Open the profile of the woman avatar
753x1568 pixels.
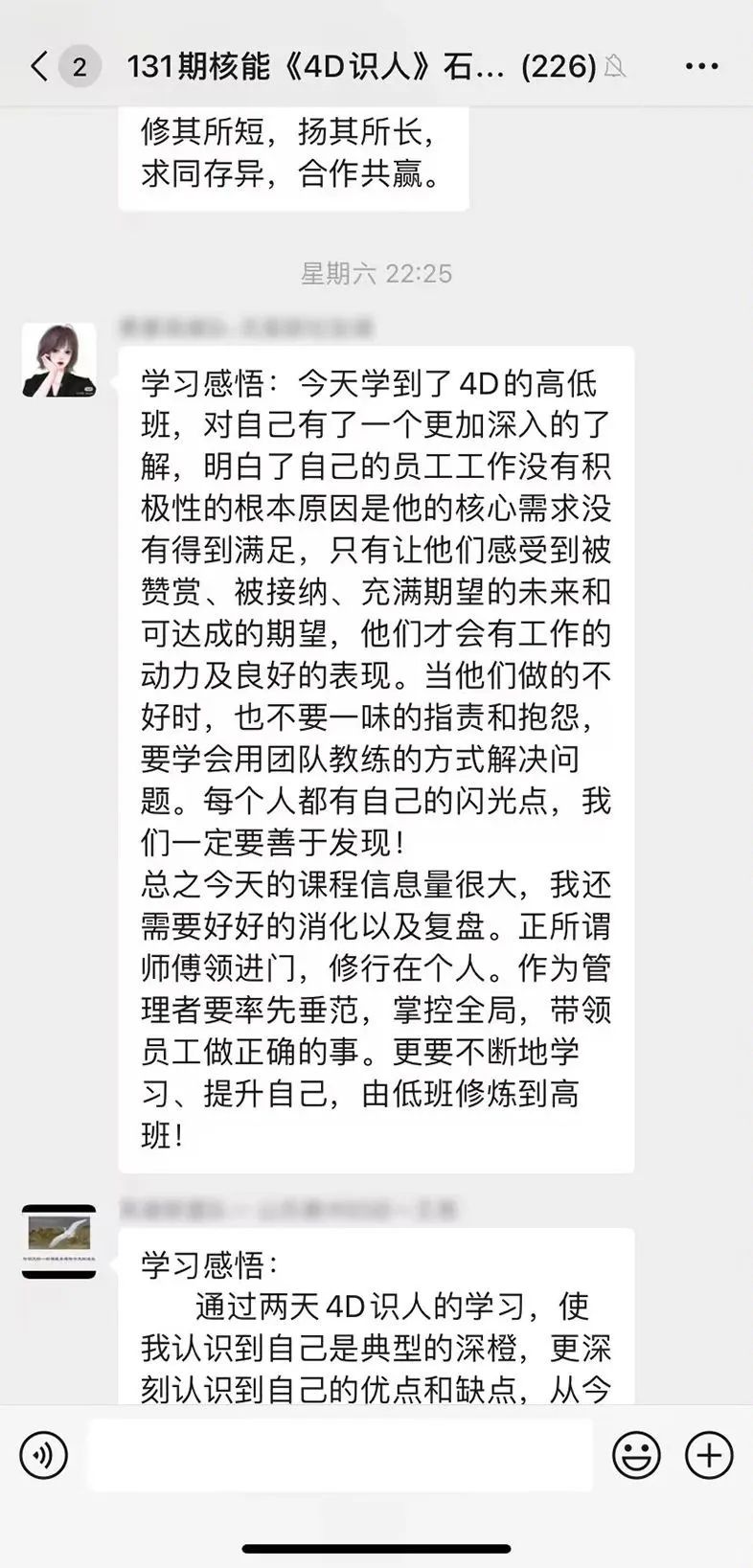coord(59,360)
